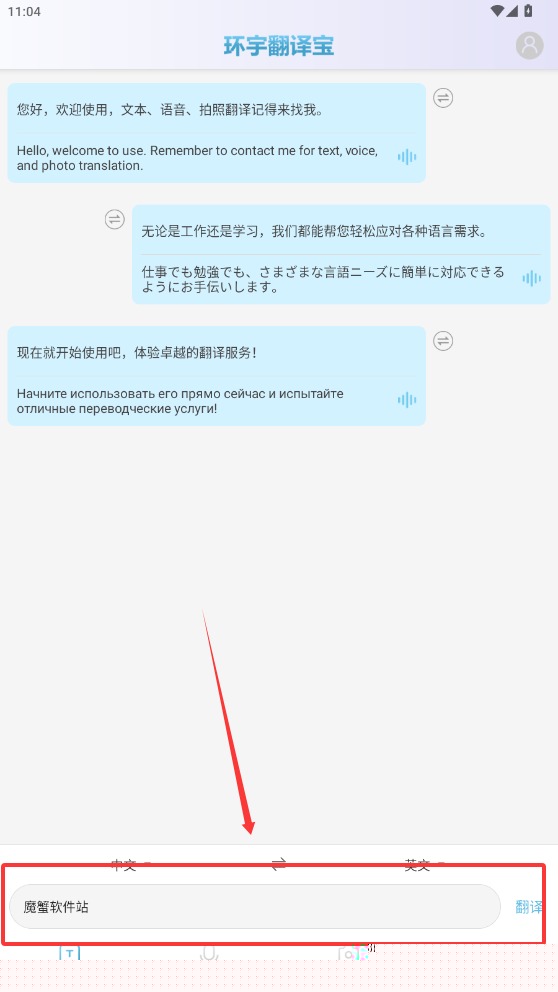Play audio for the Russian translation
558x992 pixels.
click(407, 400)
